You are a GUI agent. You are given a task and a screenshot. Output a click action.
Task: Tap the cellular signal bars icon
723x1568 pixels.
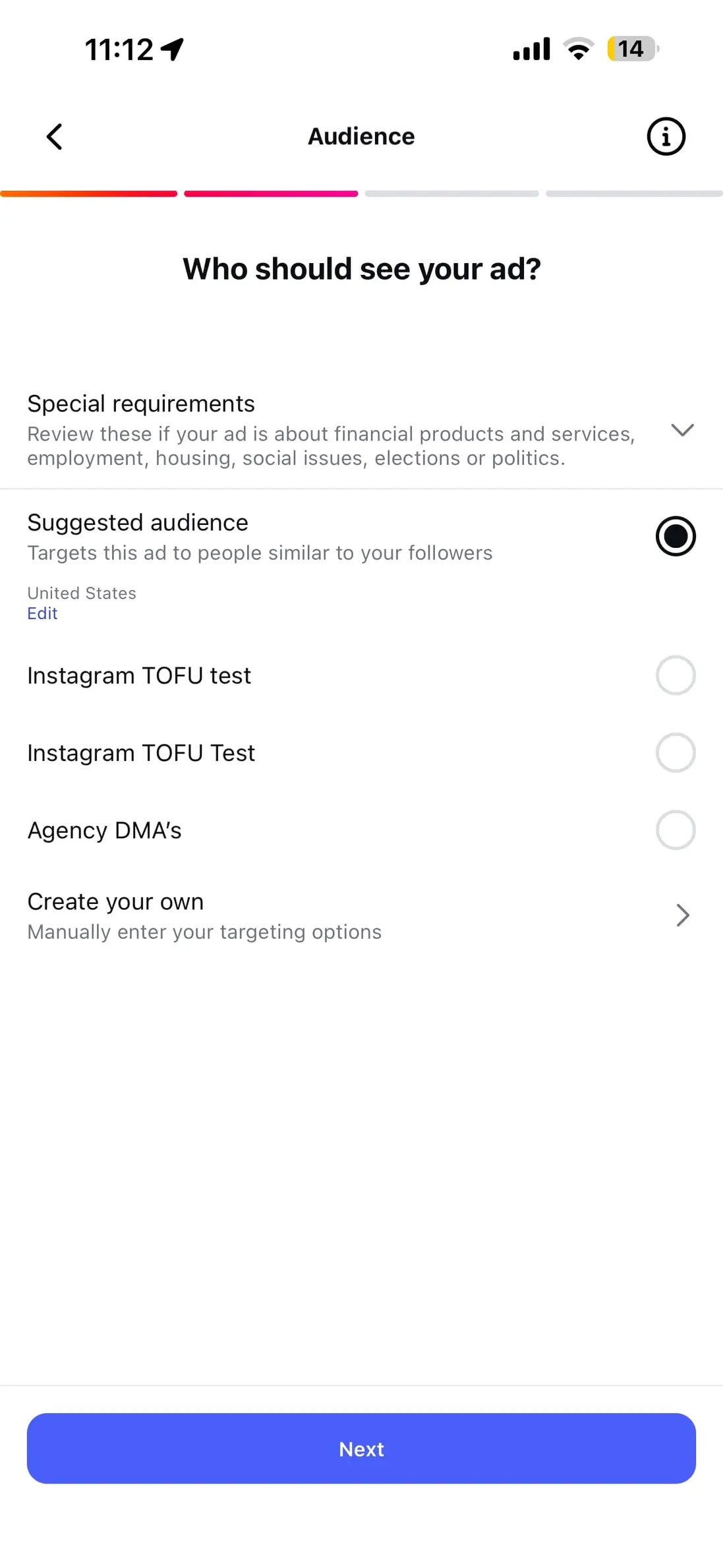[x=531, y=49]
